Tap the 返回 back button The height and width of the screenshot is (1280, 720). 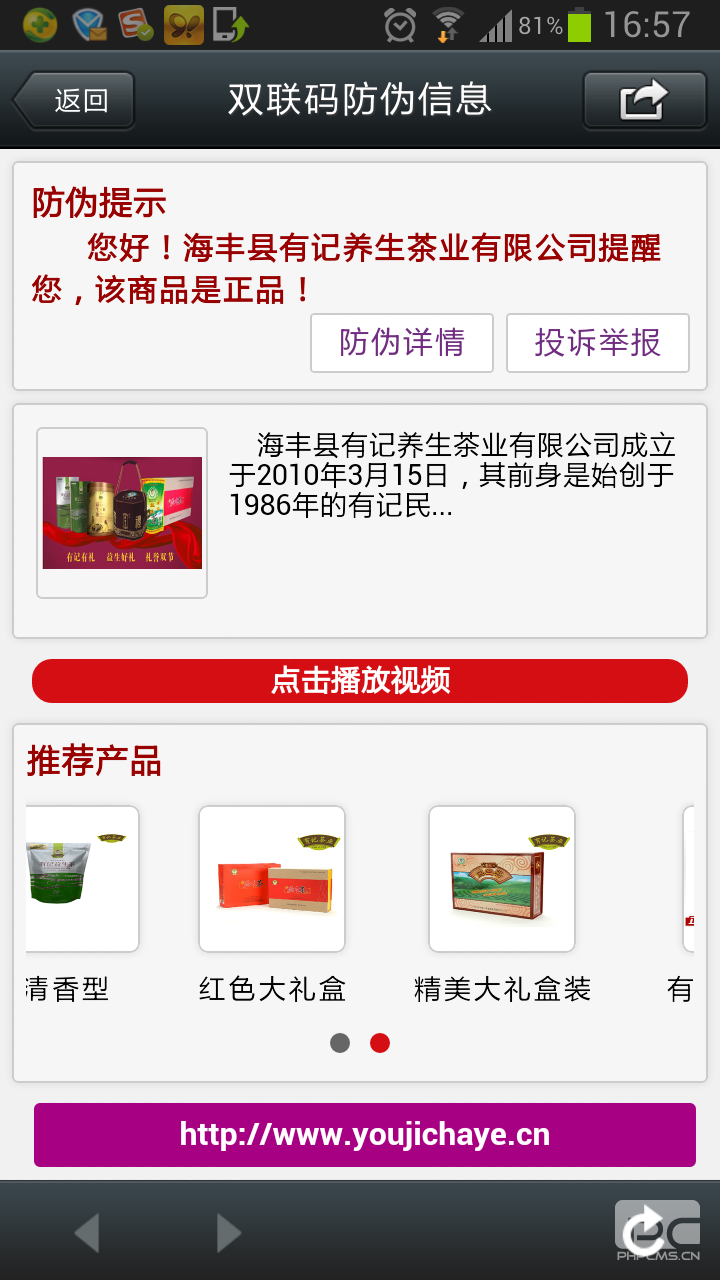75,100
